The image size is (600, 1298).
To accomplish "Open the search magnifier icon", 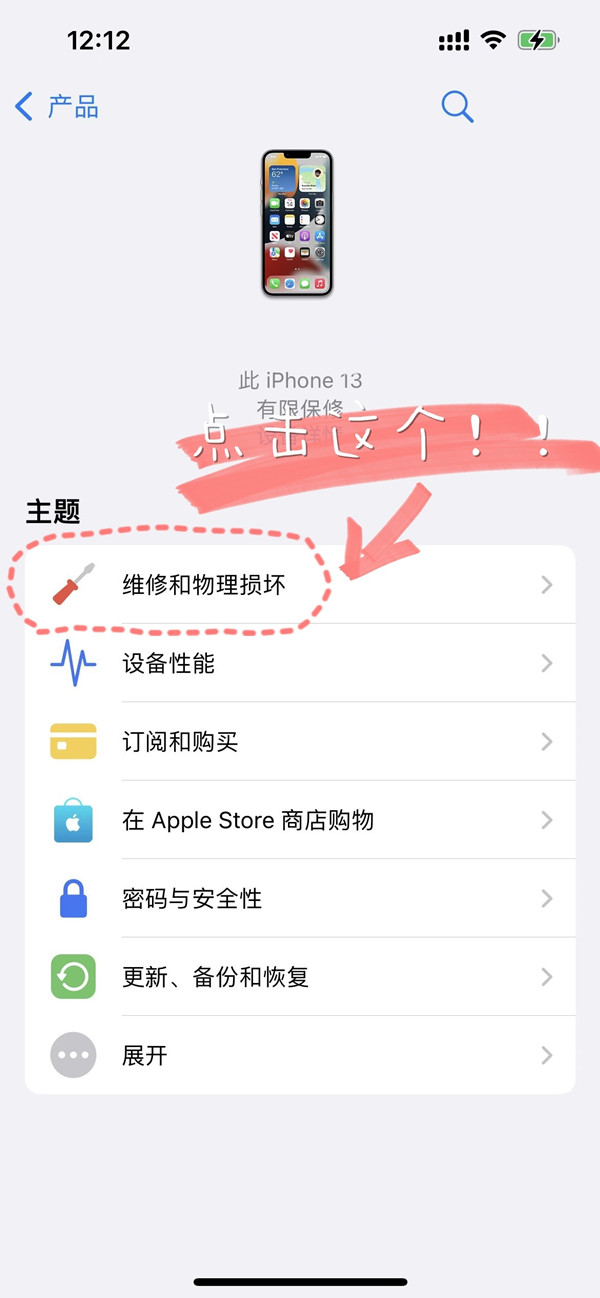I will click(x=457, y=106).
